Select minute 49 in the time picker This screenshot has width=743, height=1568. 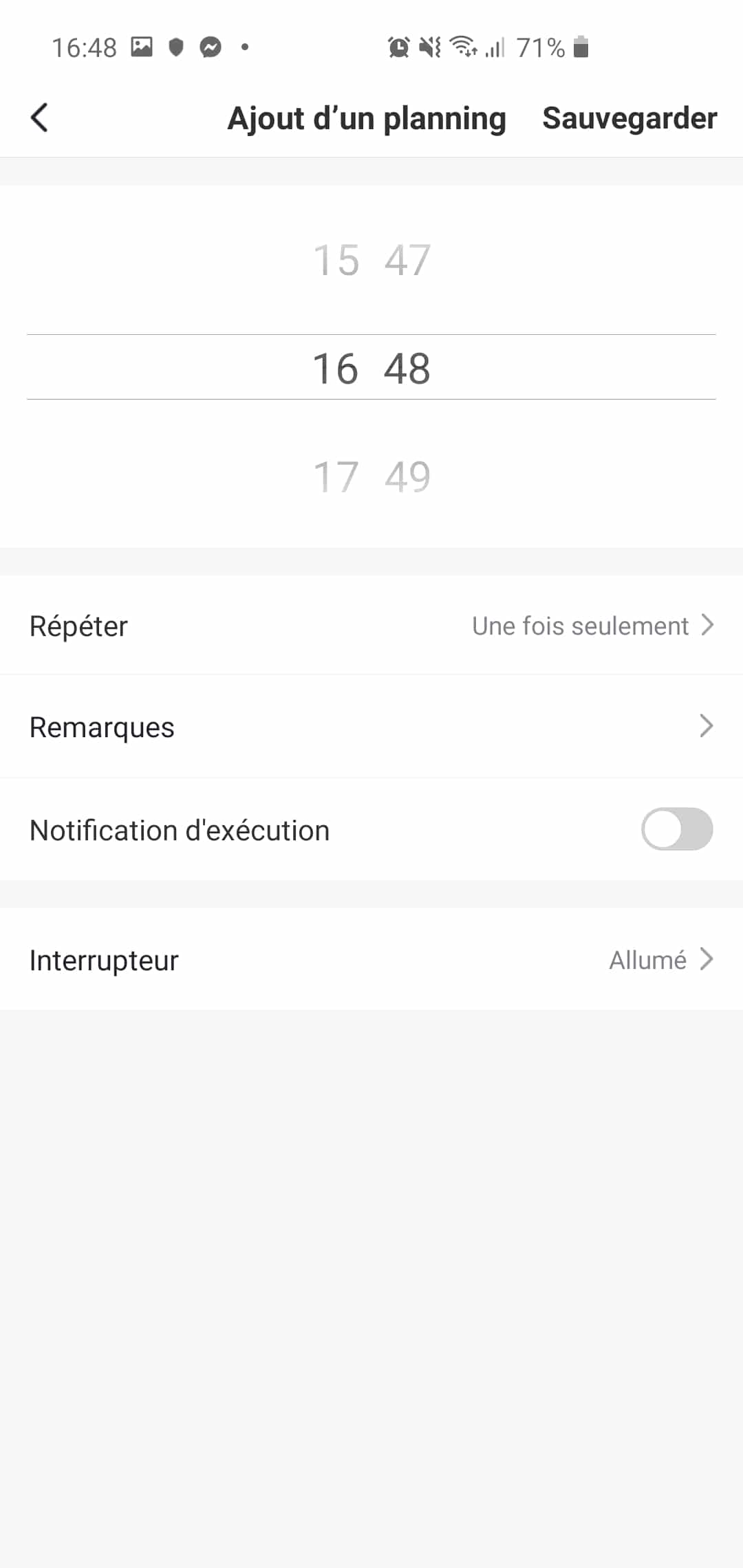407,477
